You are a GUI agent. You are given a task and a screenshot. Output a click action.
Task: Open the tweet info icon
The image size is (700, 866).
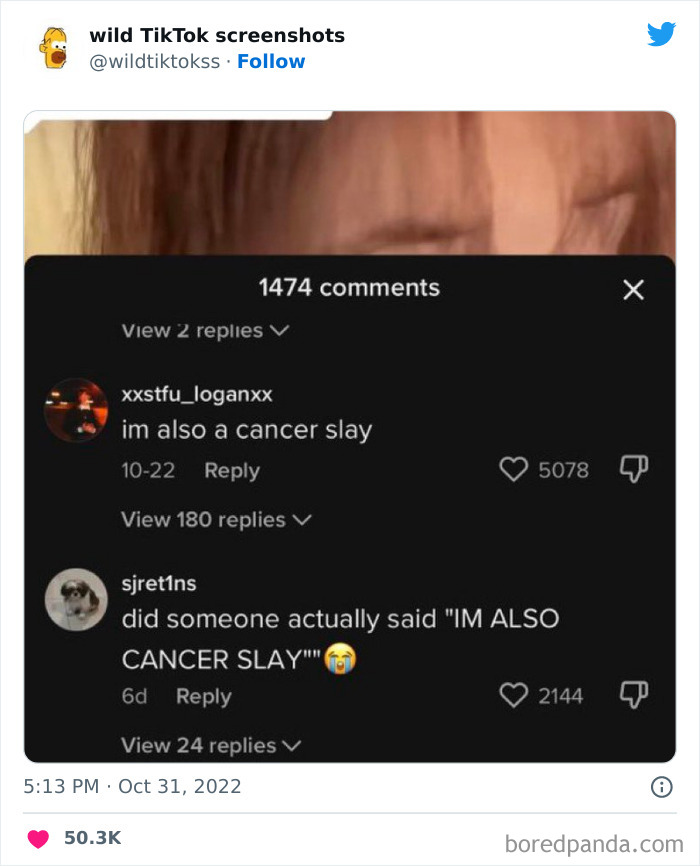[661, 787]
